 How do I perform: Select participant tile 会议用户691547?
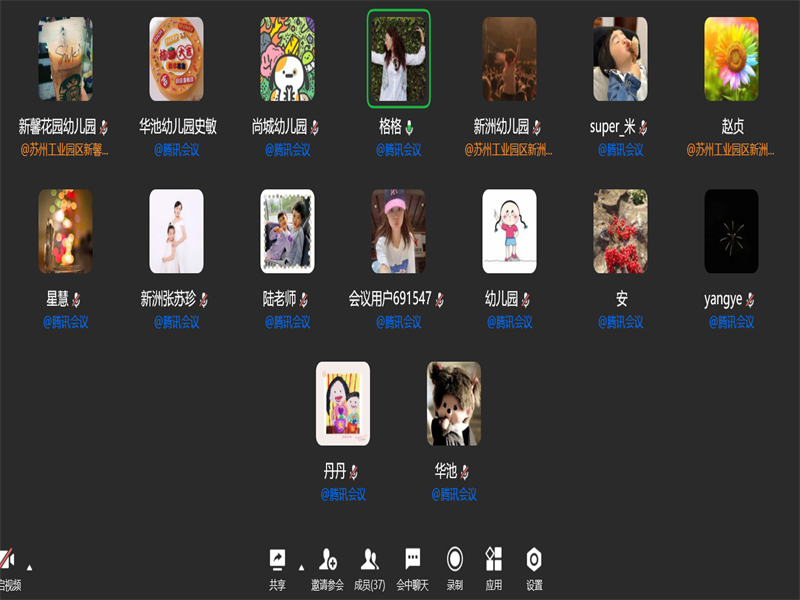pos(399,231)
